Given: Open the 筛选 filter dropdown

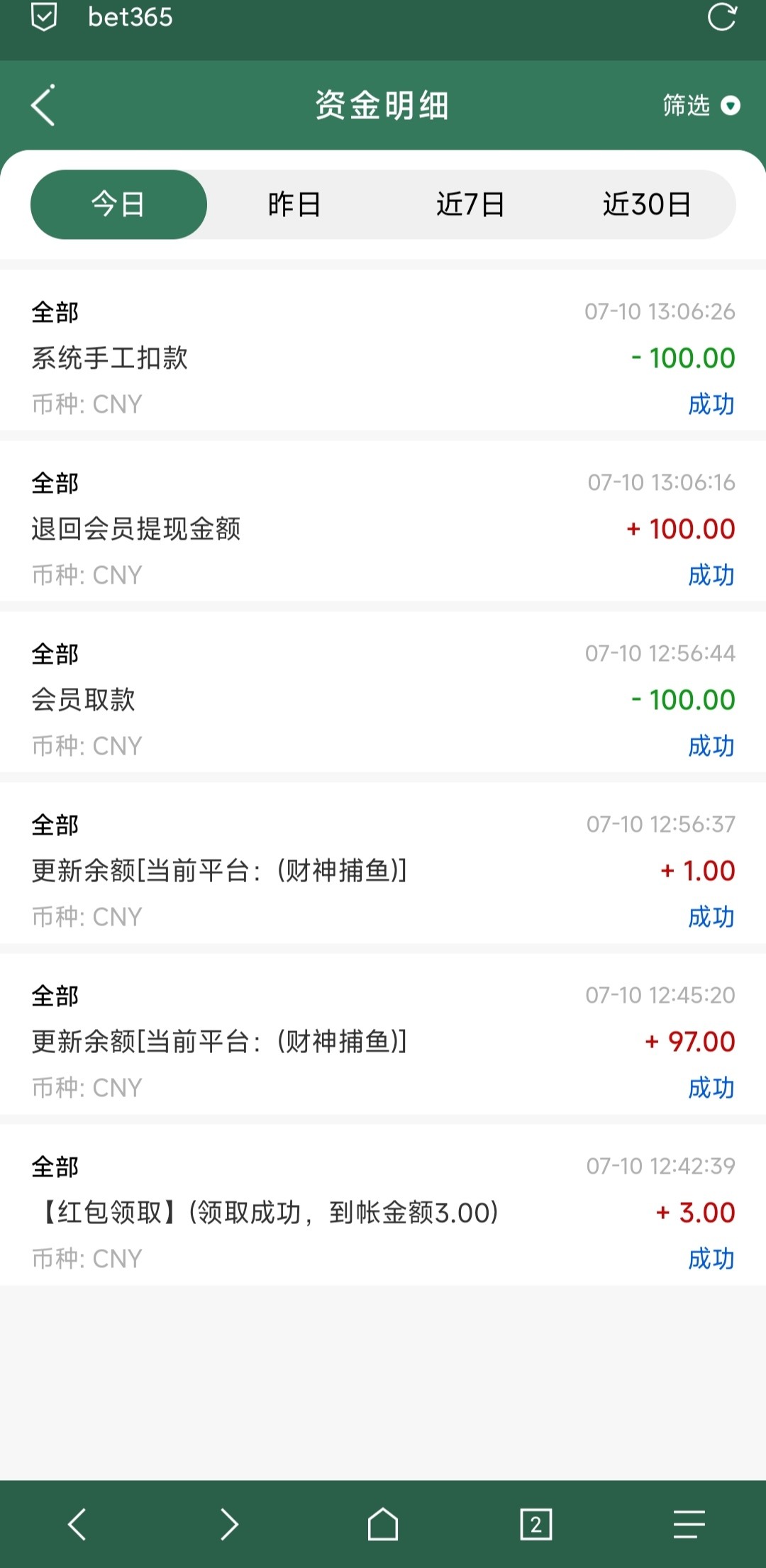Looking at the screenshot, I should [x=701, y=106].
